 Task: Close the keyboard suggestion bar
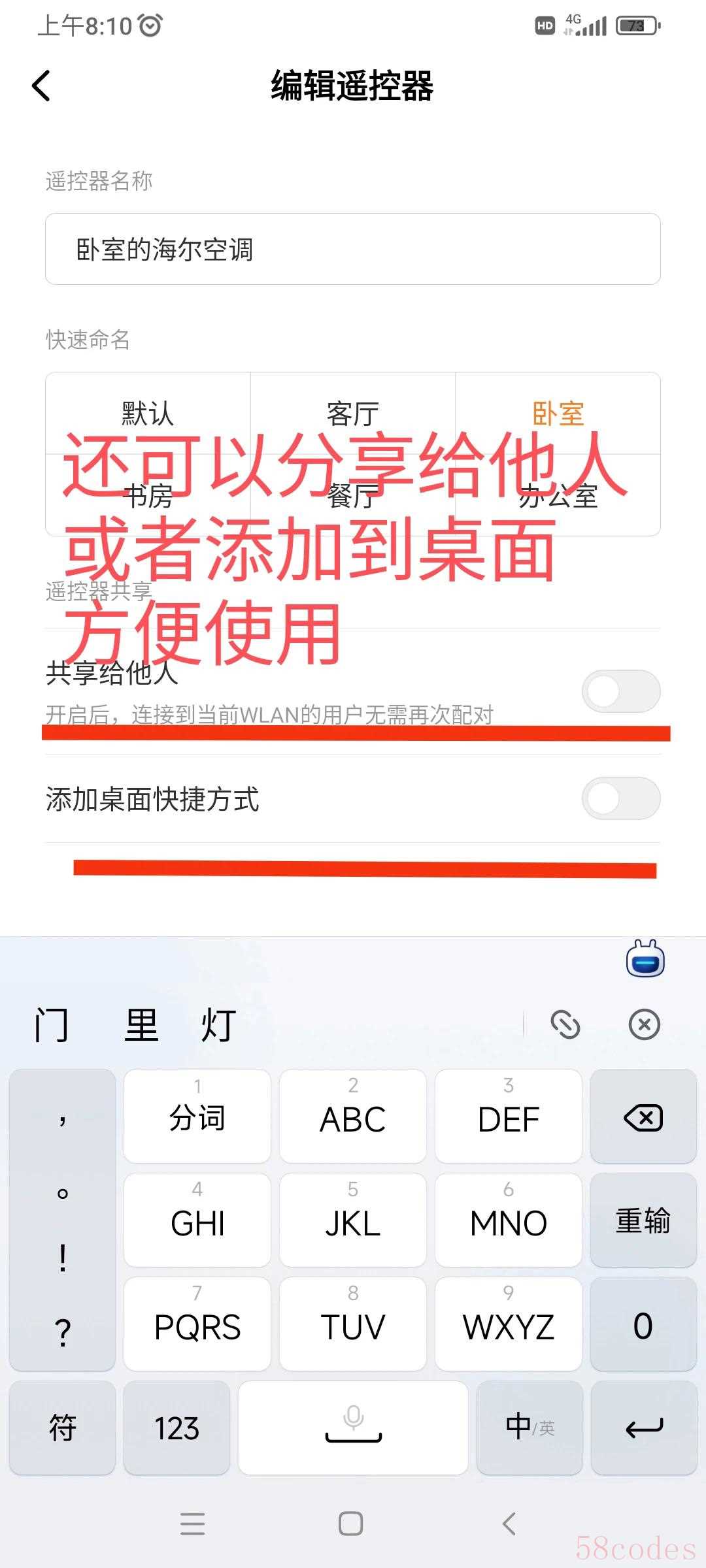pos(644,1024)
